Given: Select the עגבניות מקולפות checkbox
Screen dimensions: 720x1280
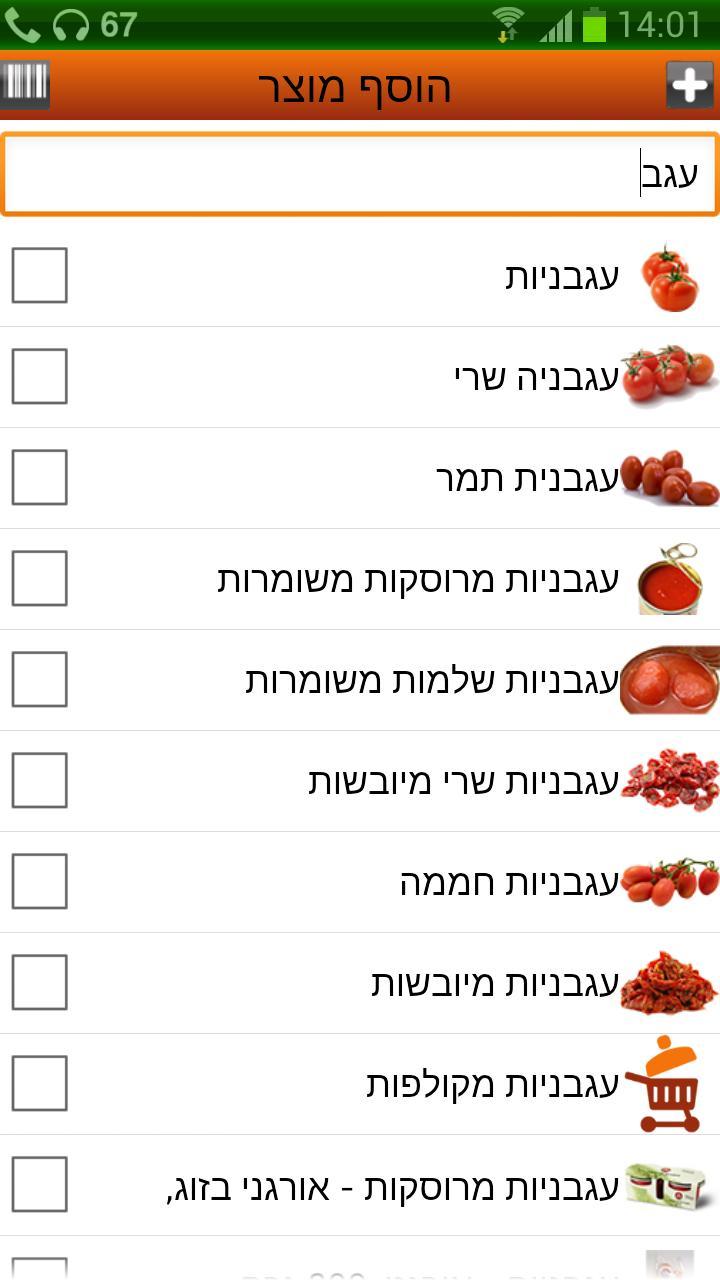Looking at the screenshot, I should [40, 1084].
